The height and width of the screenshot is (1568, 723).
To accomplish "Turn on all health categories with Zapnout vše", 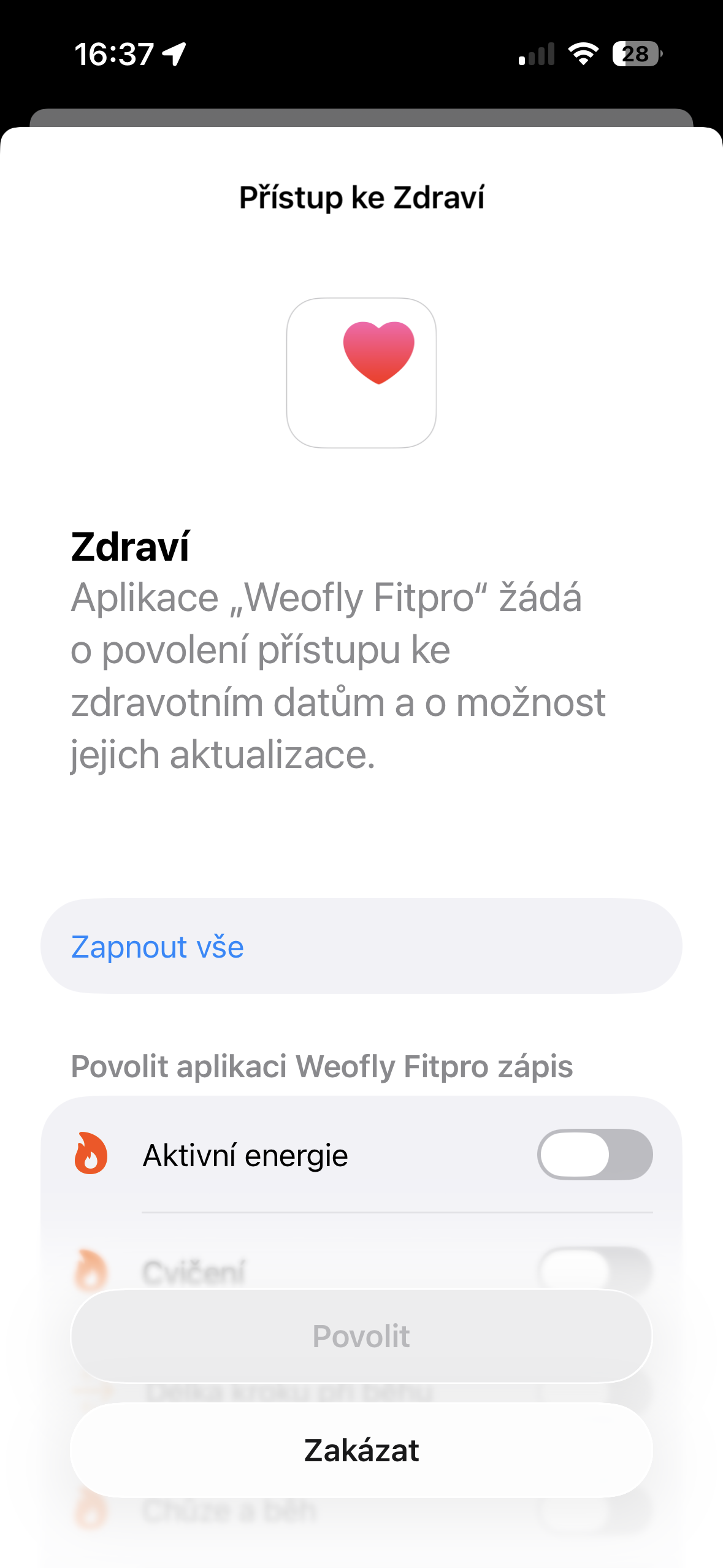I will click(158, 947).
